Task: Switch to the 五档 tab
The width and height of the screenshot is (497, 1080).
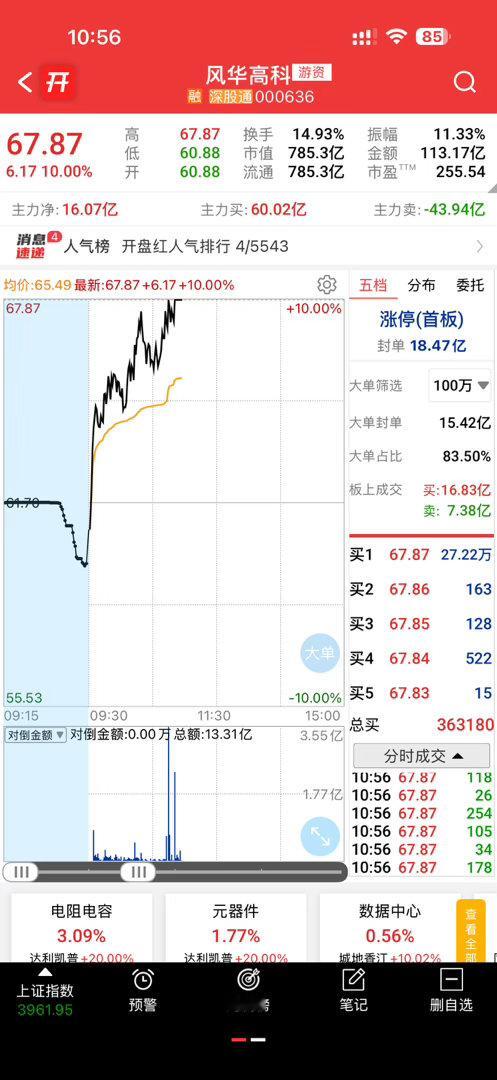Action: point(373,284)
